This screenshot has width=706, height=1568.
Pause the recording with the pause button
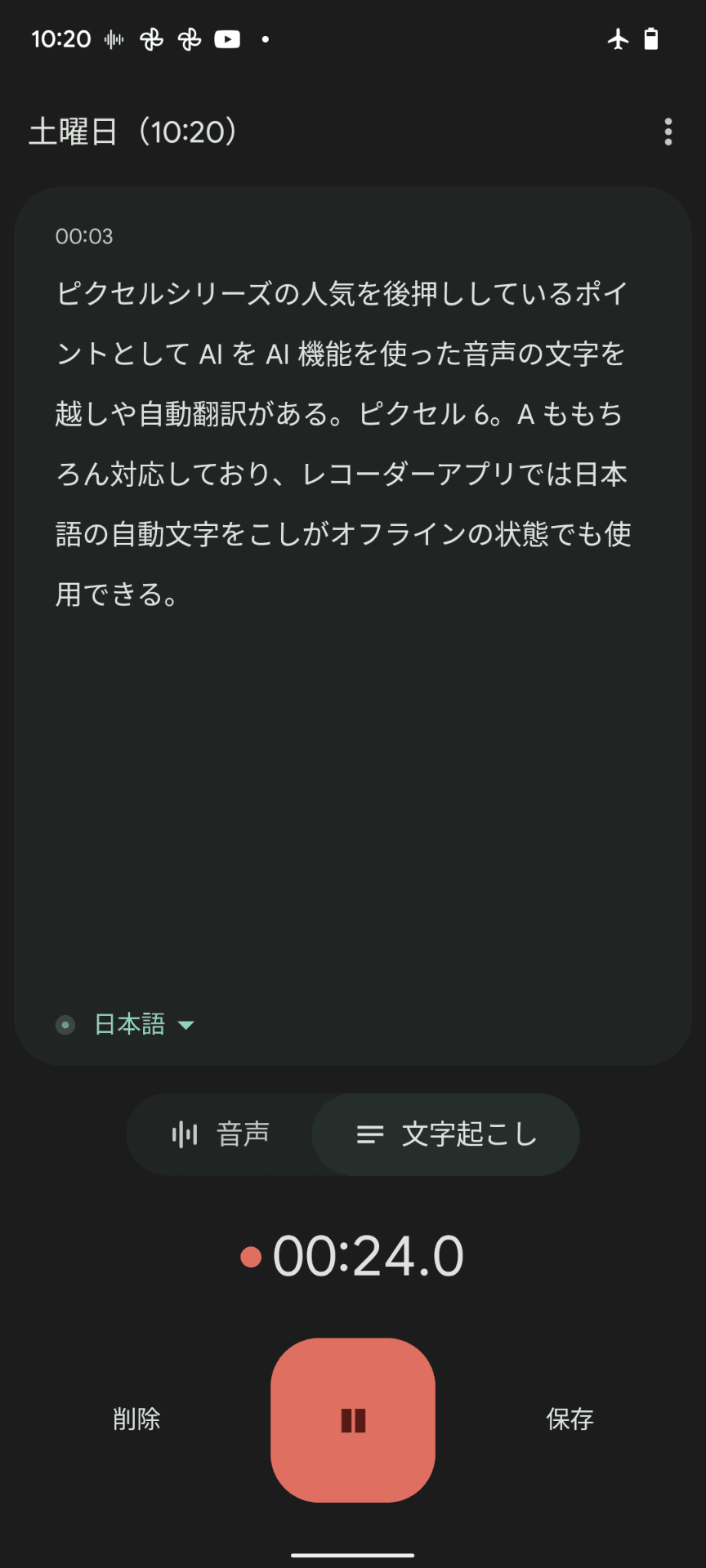pos(352,1421)
